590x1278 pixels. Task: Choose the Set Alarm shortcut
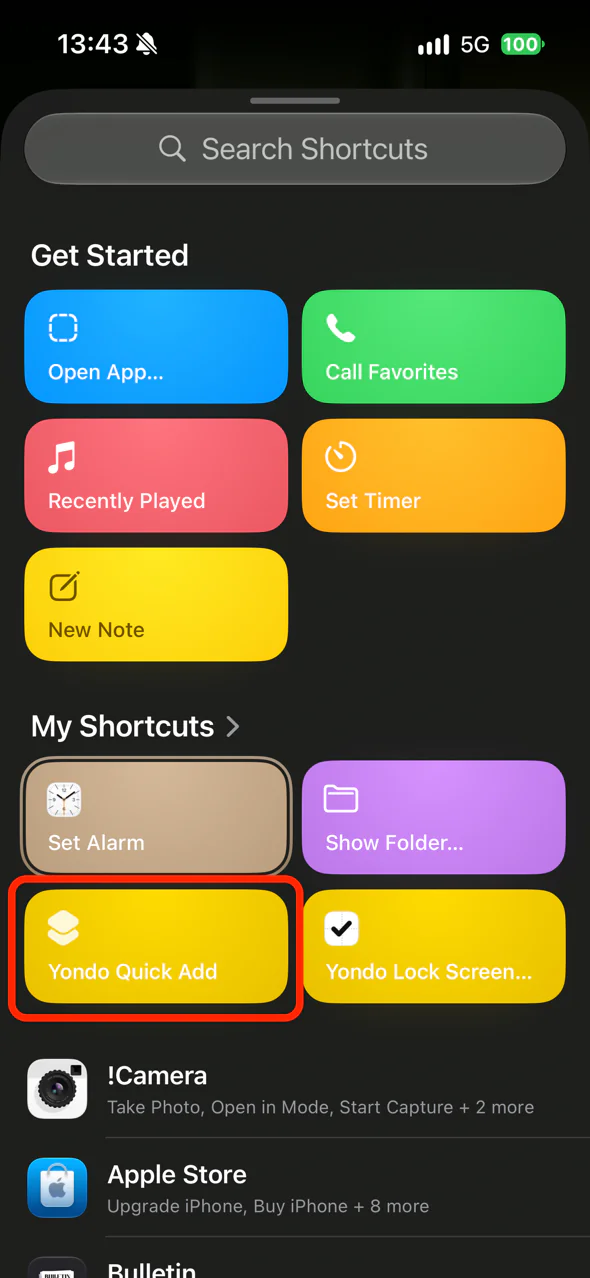(x=156, y=817)
